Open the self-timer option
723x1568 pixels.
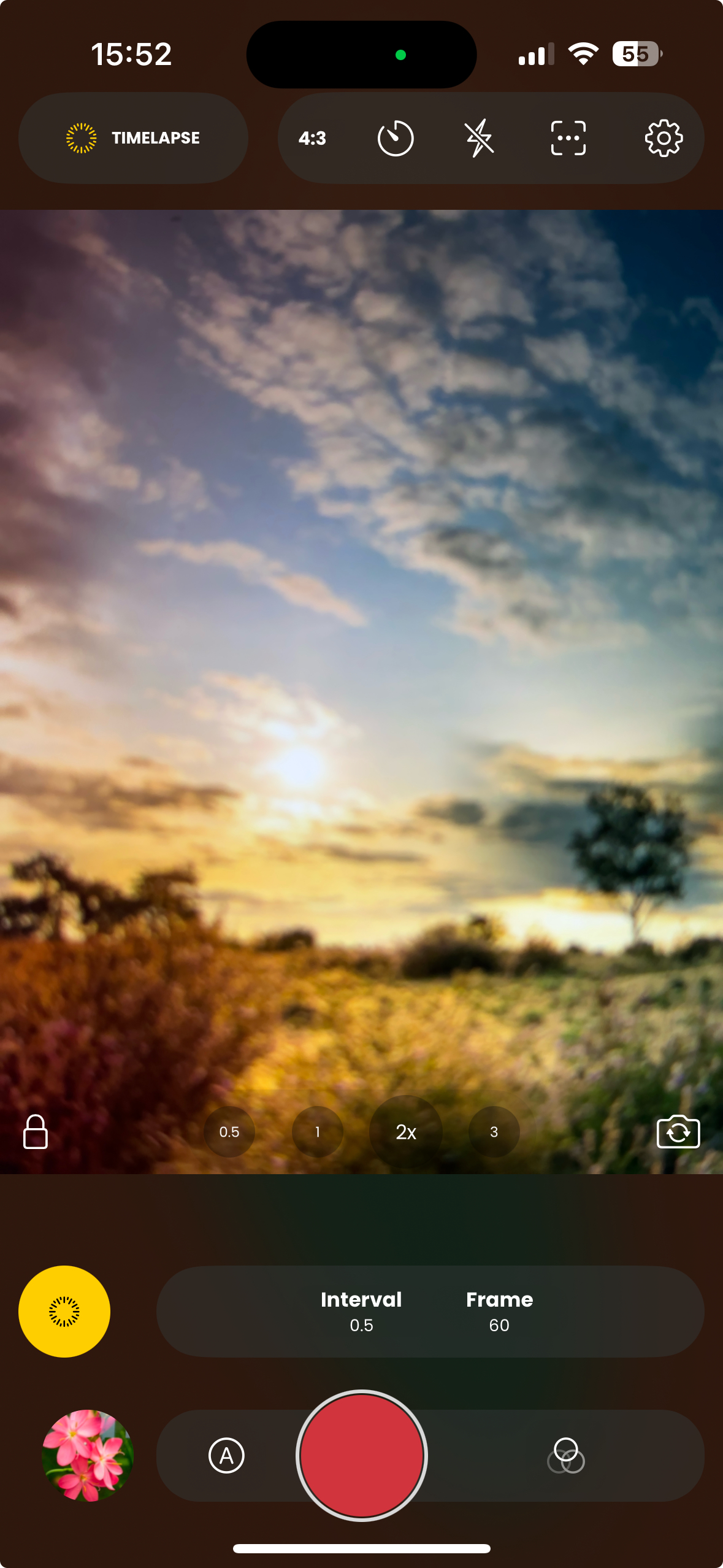[396, 139]
